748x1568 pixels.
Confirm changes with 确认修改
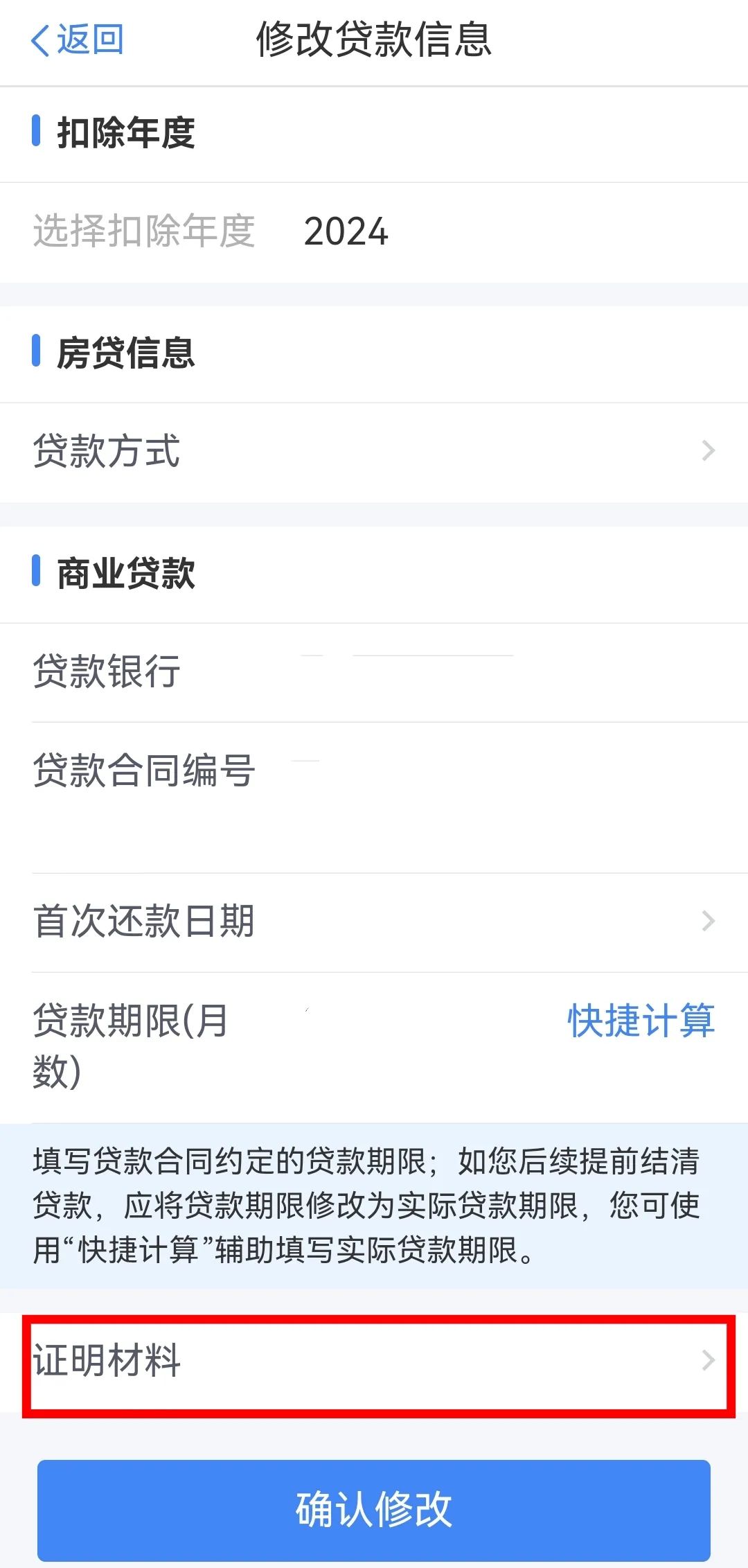pyautogui.click(x=374, y=1510)
